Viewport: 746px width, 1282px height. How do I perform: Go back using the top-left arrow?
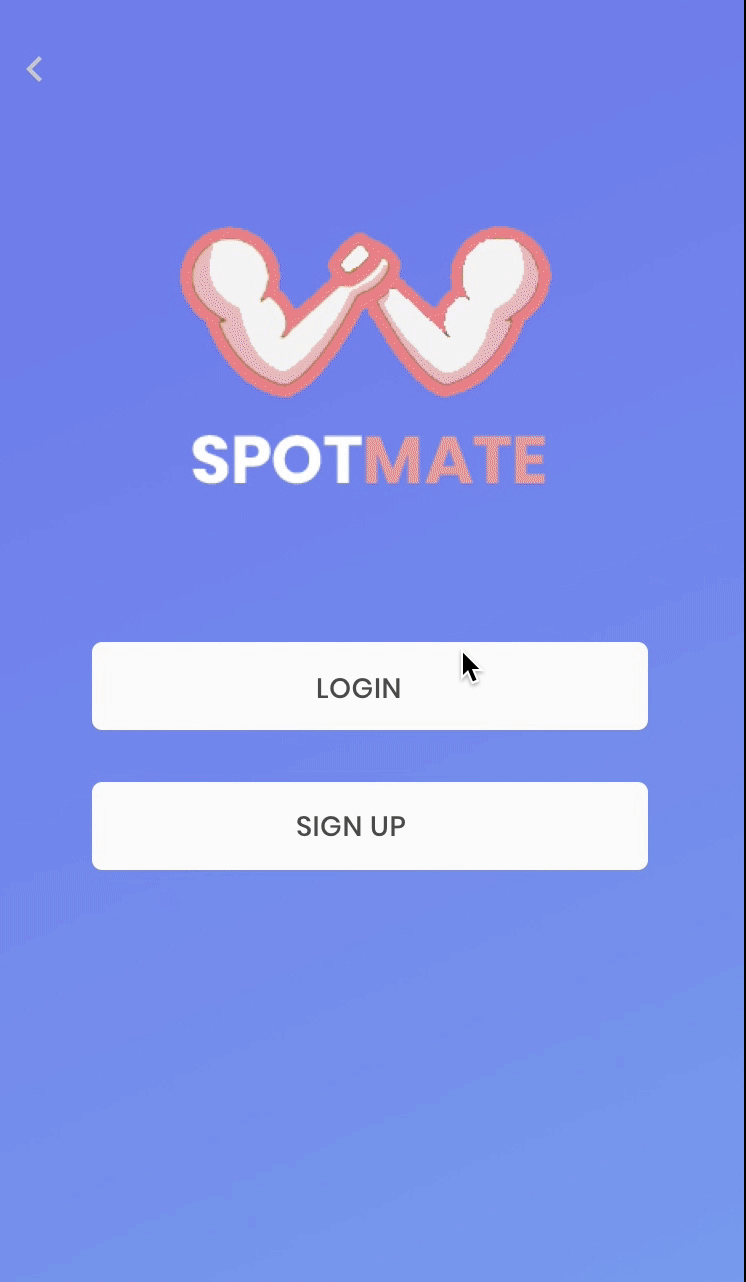[x=34, y=69]
